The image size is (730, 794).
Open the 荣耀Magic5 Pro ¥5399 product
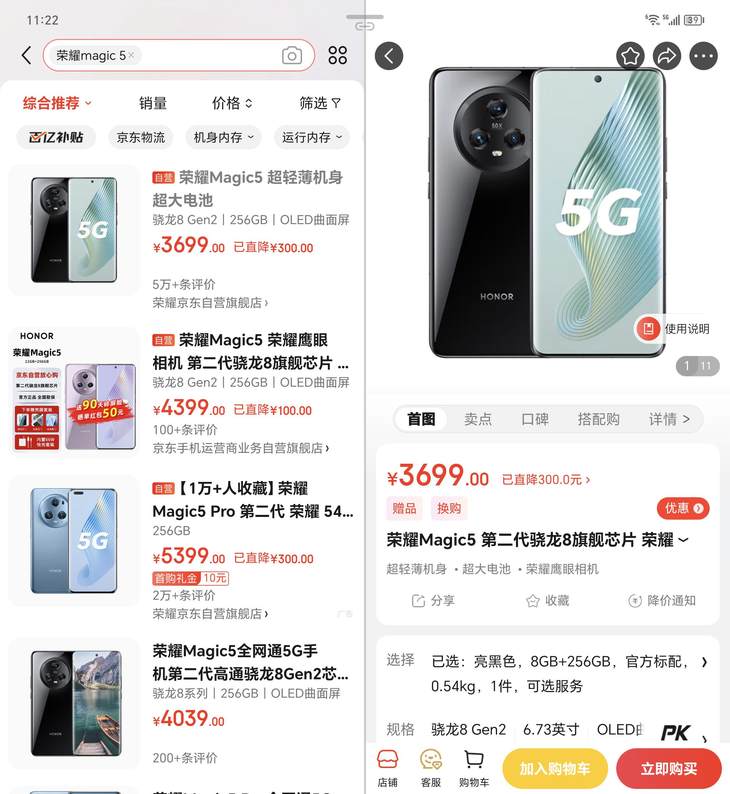tap(252, 510)
